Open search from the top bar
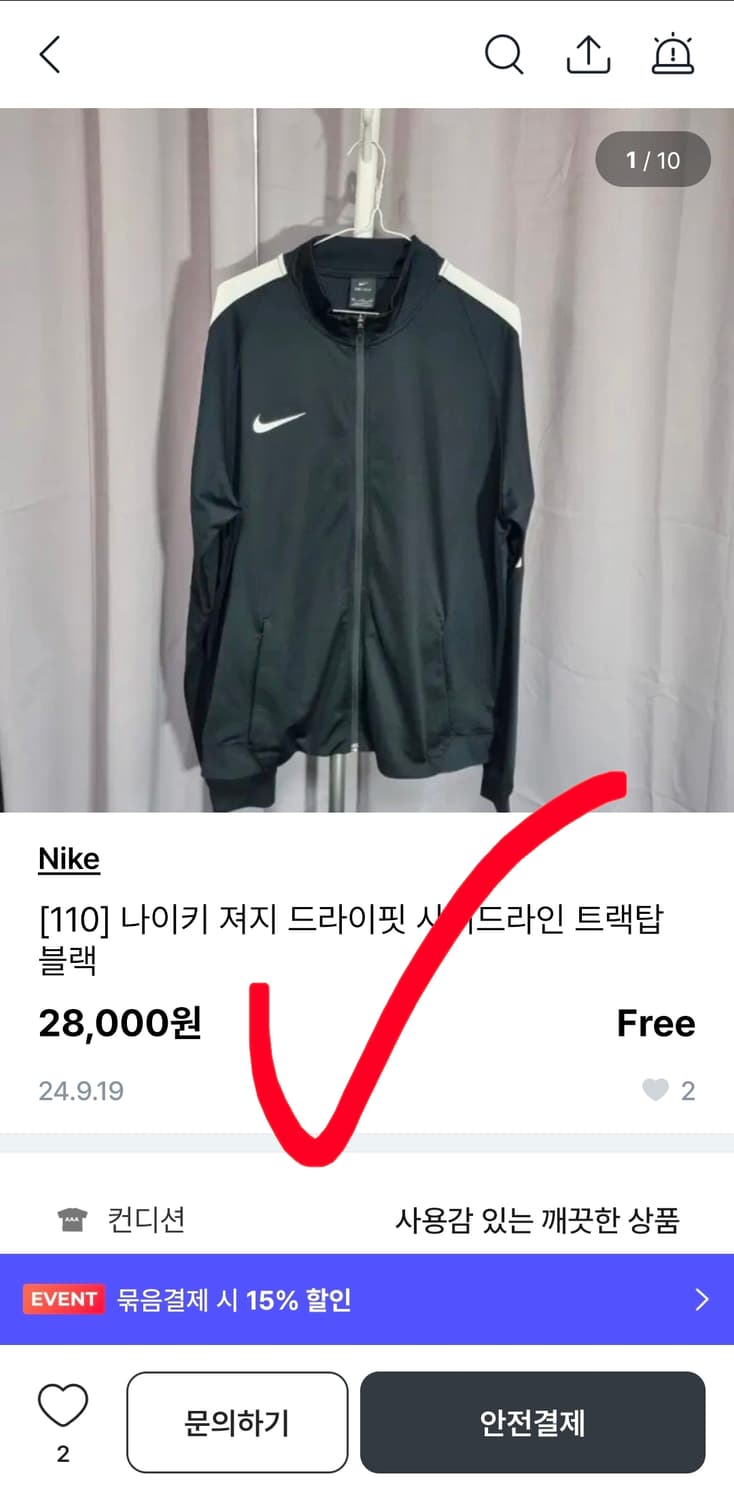 [505, 55]
